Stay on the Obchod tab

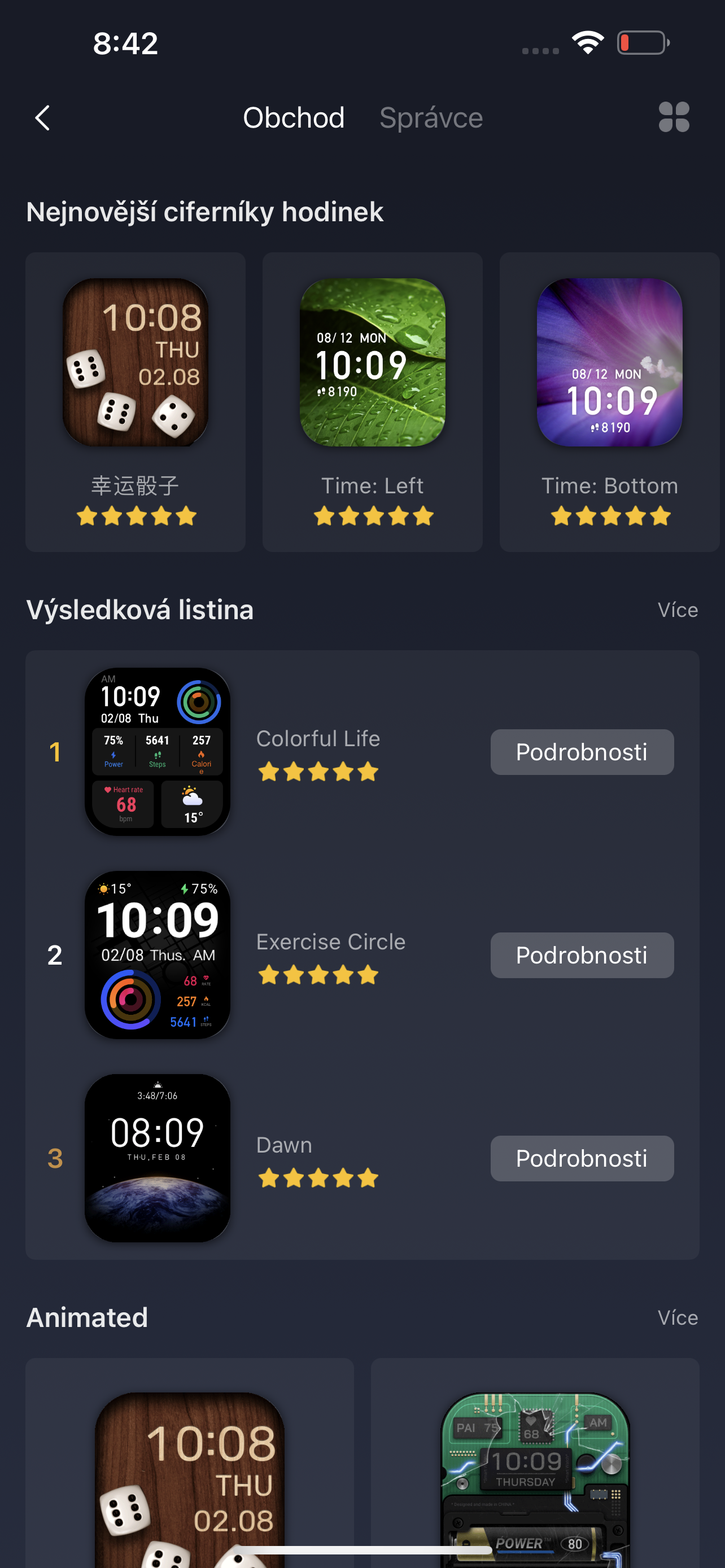(295, 117)
